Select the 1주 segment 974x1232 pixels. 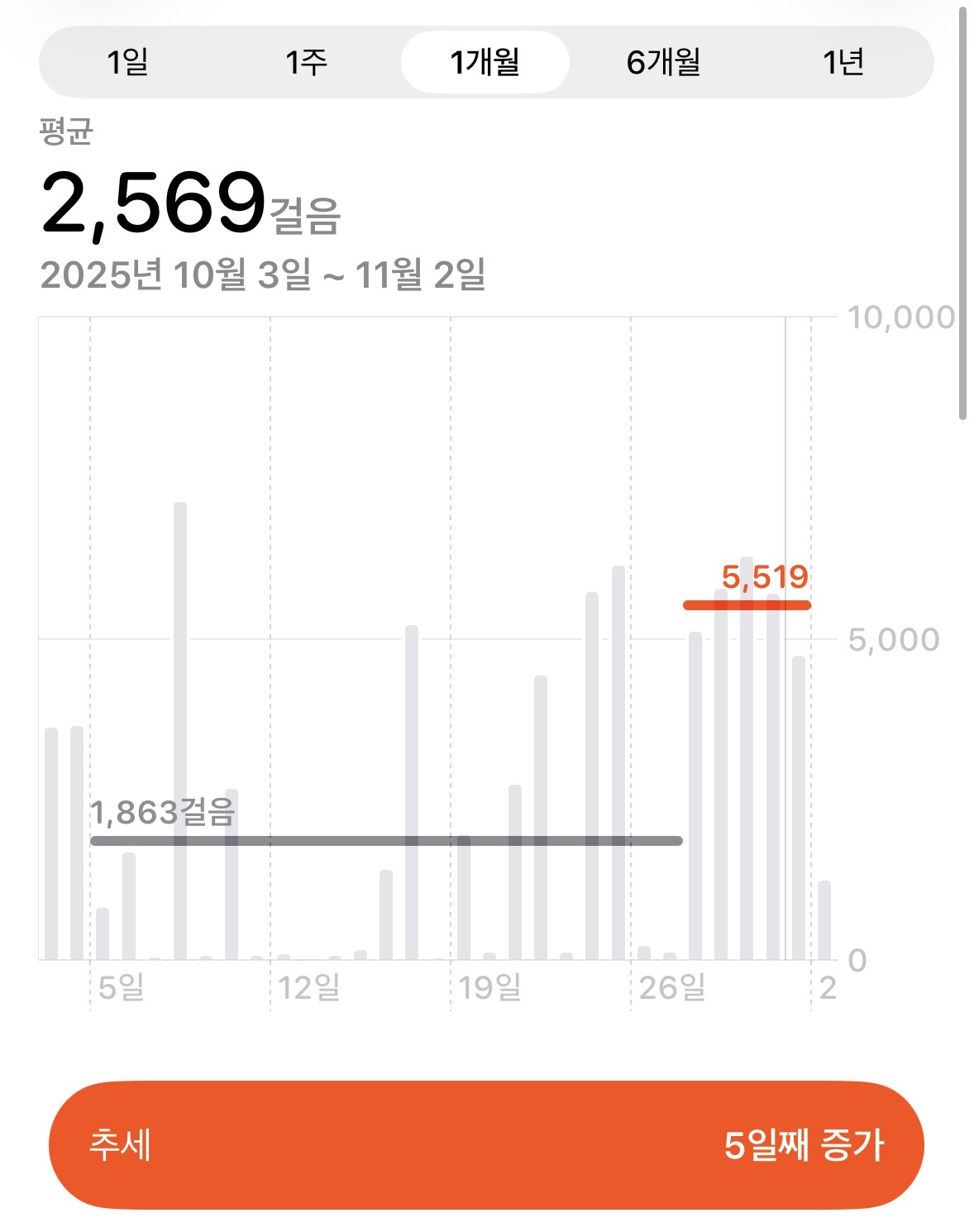(x=306, y=62)
